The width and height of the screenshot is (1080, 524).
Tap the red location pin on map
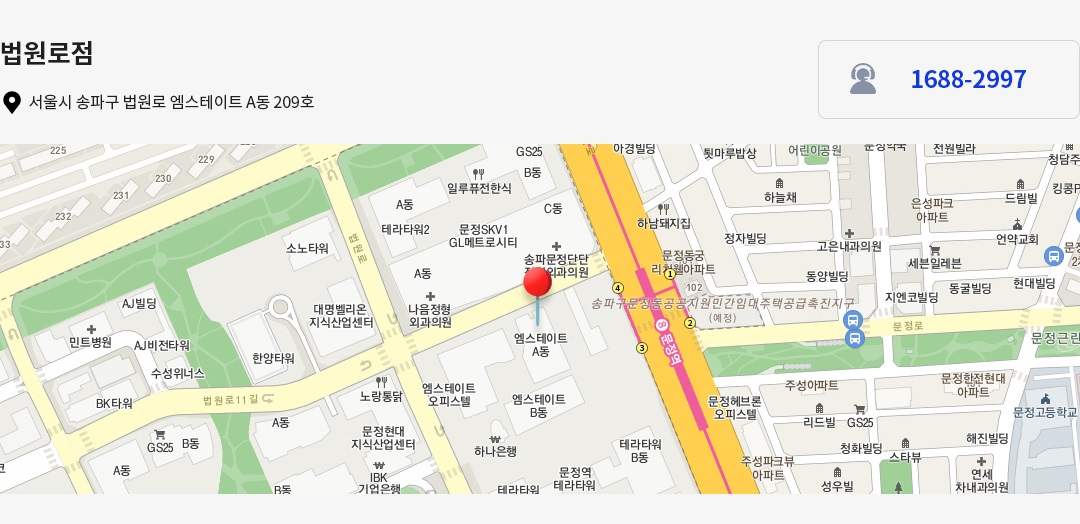pos(537,283)
